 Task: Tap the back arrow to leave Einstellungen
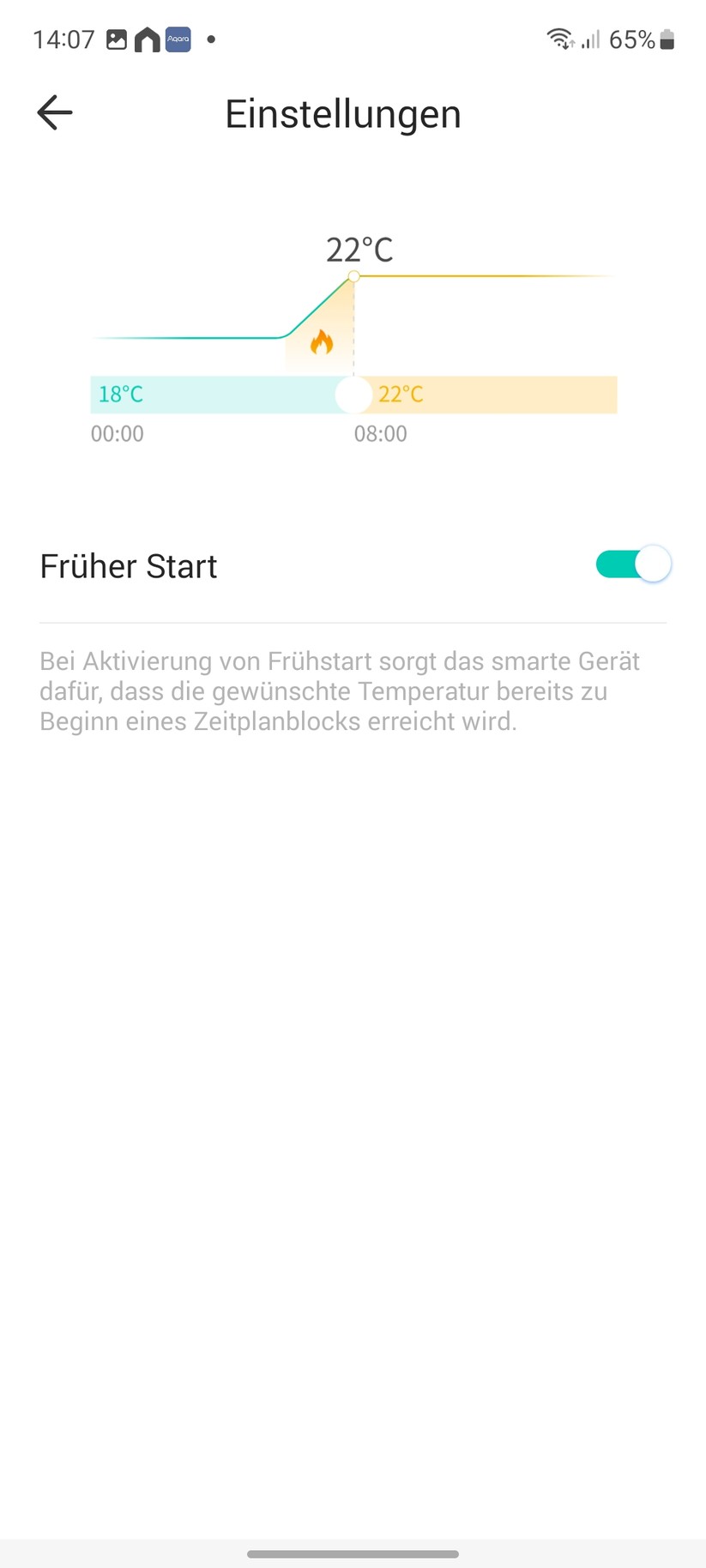pyautogui.click(x=54, y=112)
